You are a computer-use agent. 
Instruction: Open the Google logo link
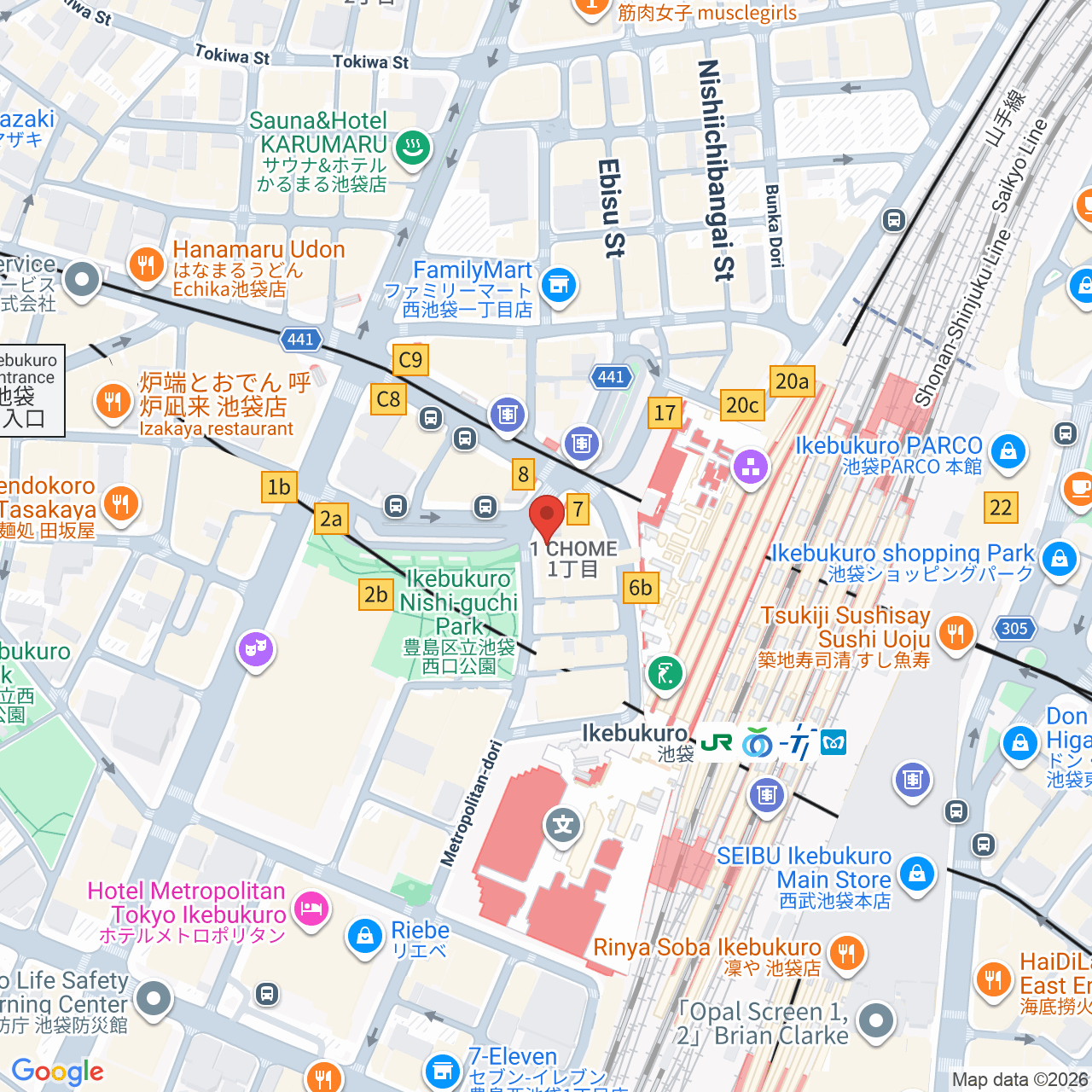coord(57,1072)
